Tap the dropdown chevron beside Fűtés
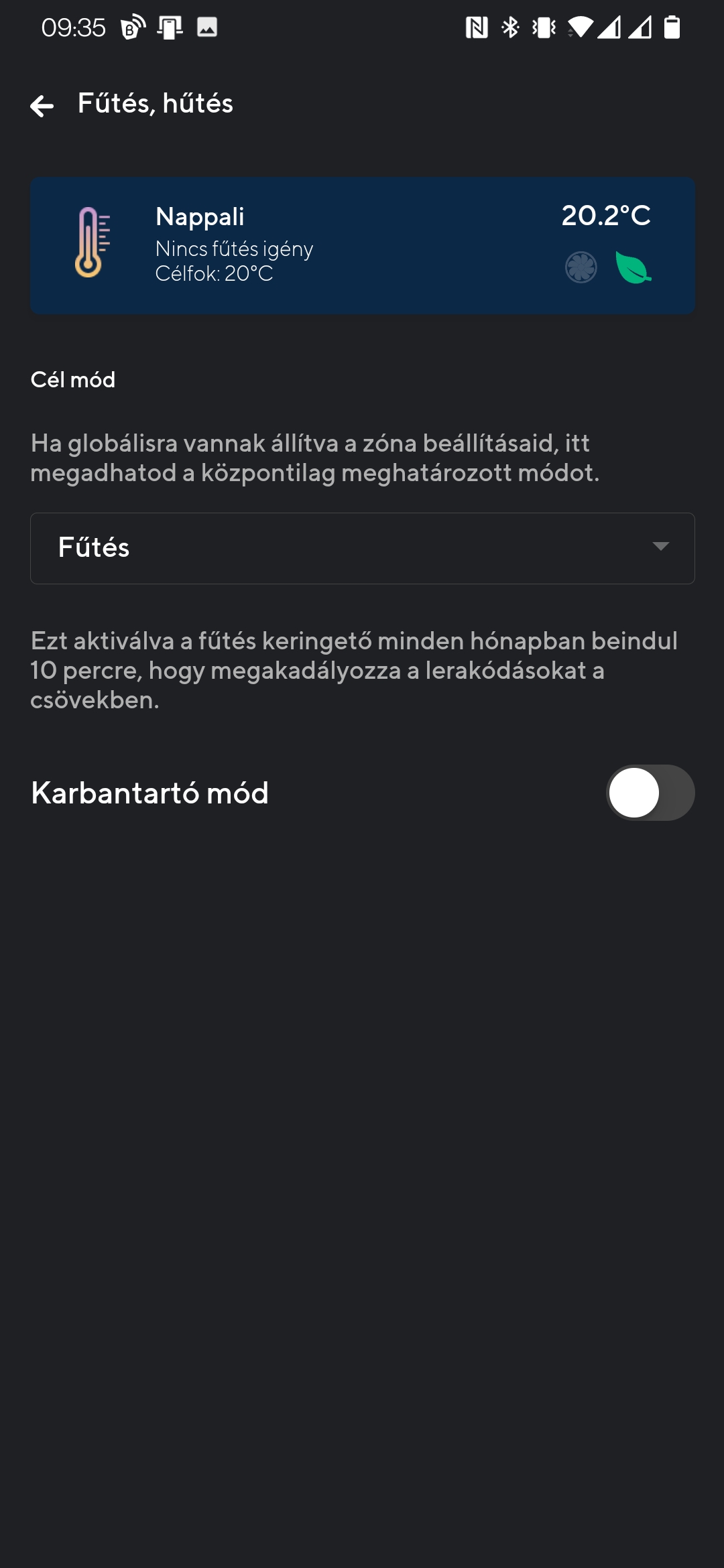Image resolution: width=724 pixels, height=1568 pixels. pos(662,547)
